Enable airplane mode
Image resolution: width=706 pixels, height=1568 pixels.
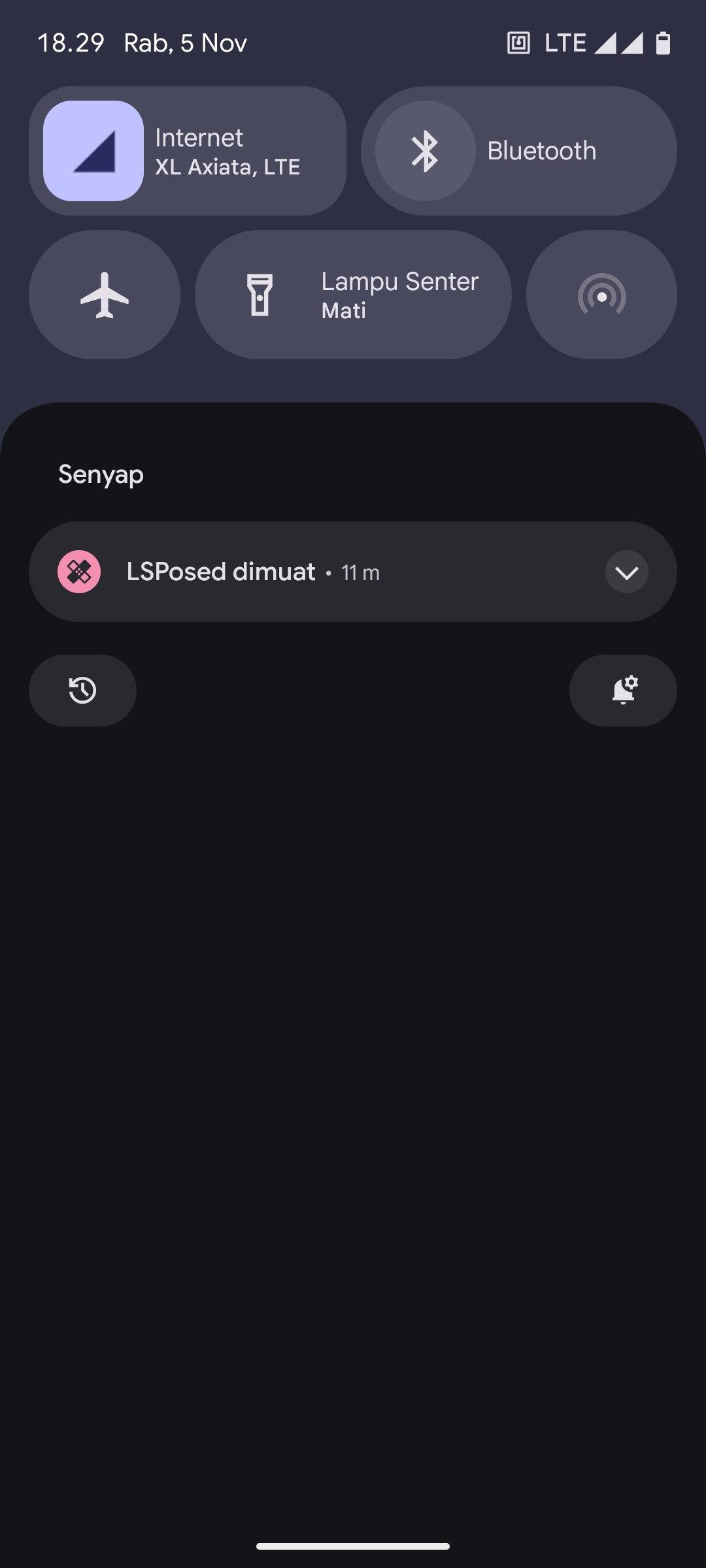(x=105, y=295)
